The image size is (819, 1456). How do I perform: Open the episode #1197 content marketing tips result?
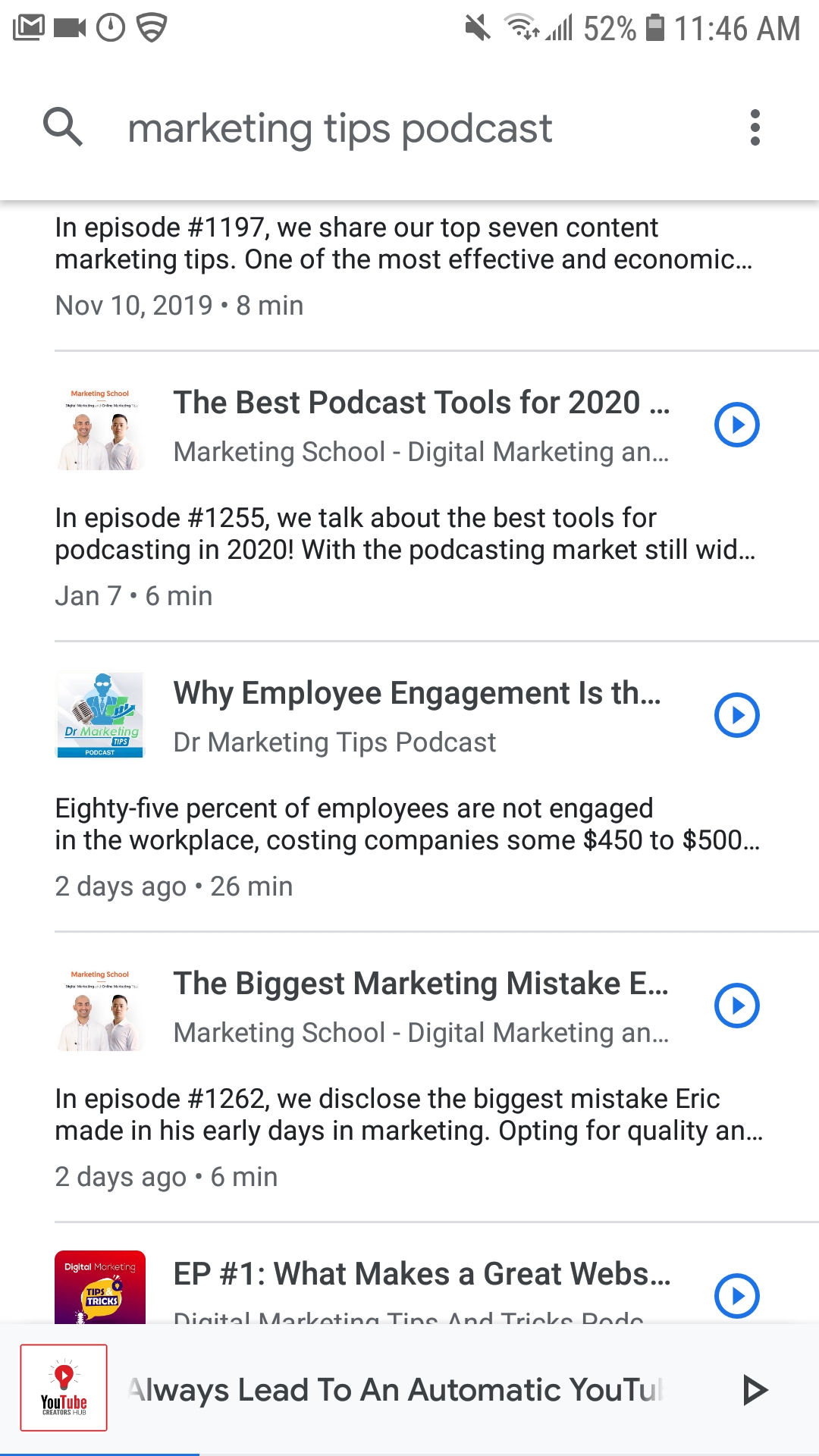coord(405,267)
